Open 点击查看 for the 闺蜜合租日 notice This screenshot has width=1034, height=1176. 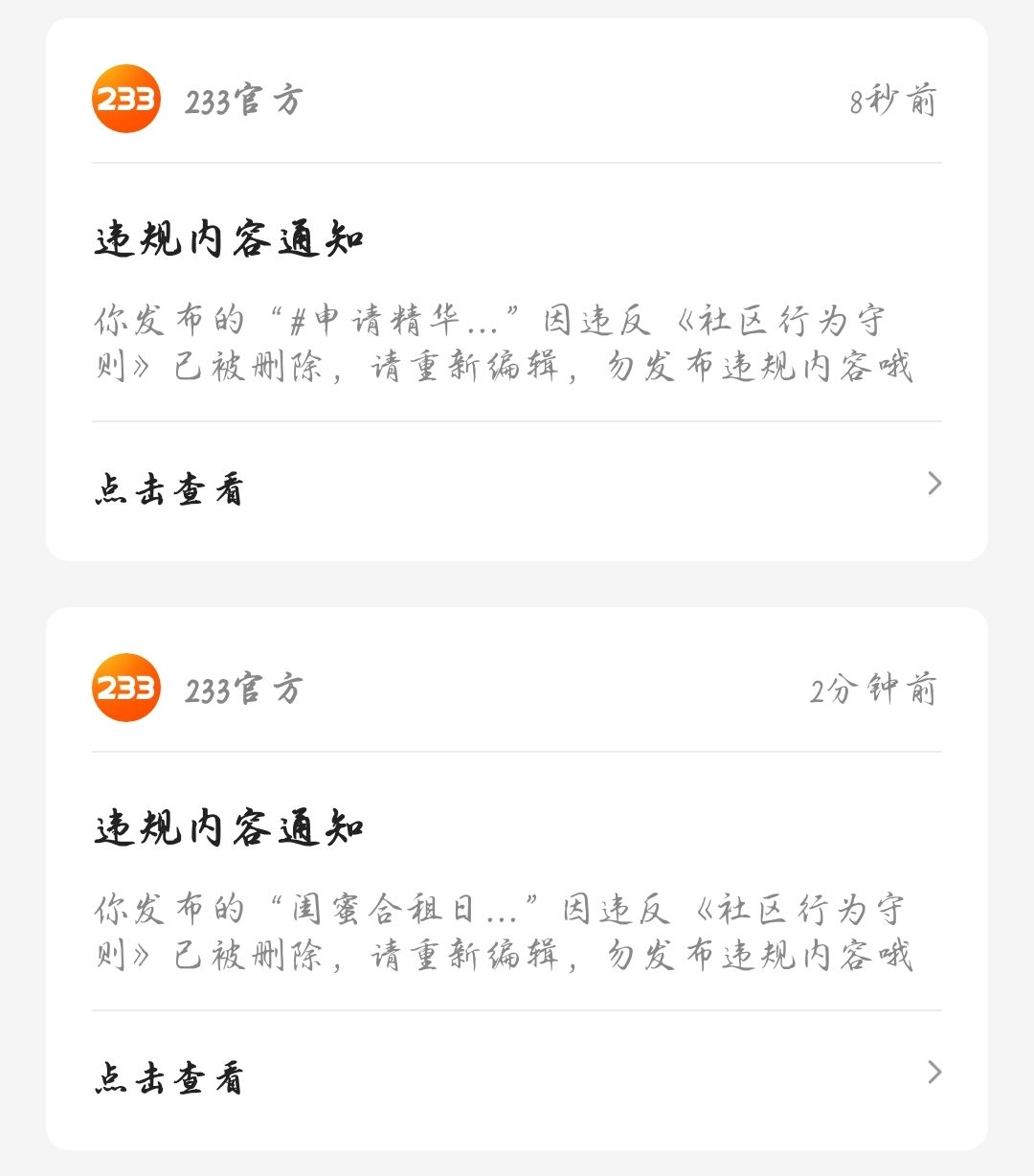click(517, 1077)
